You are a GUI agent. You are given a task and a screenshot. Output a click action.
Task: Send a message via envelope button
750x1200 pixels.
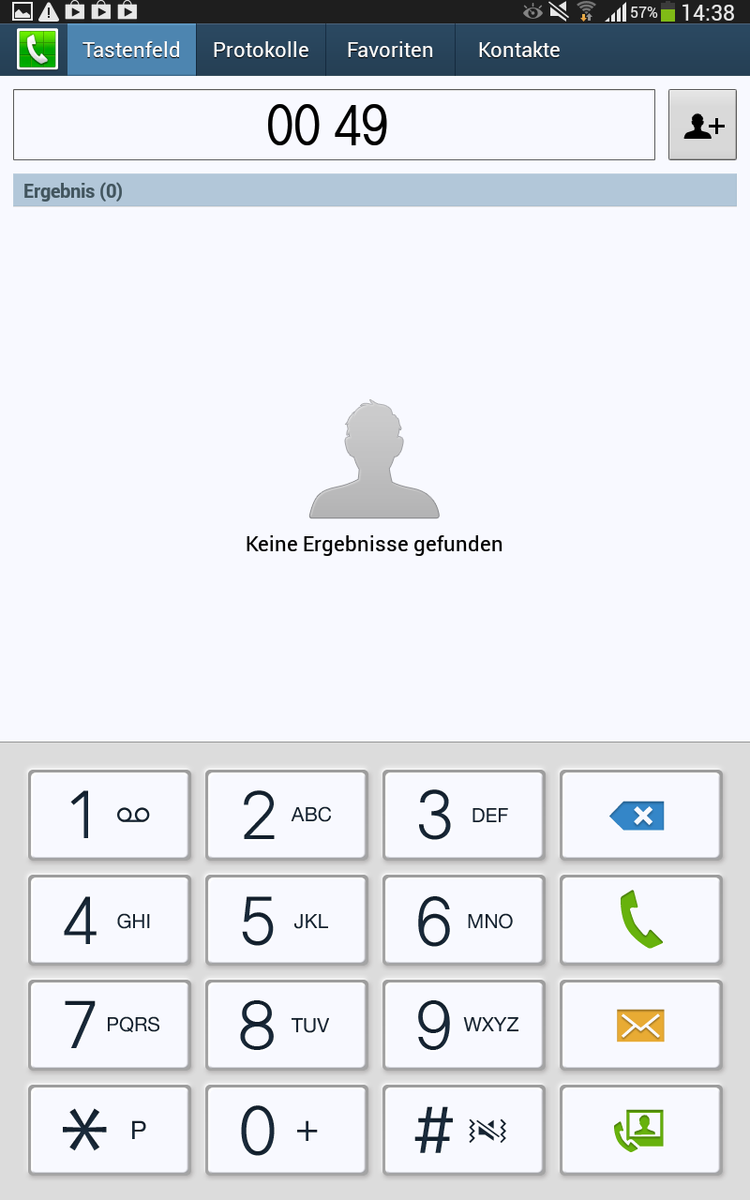point(640,1025)
